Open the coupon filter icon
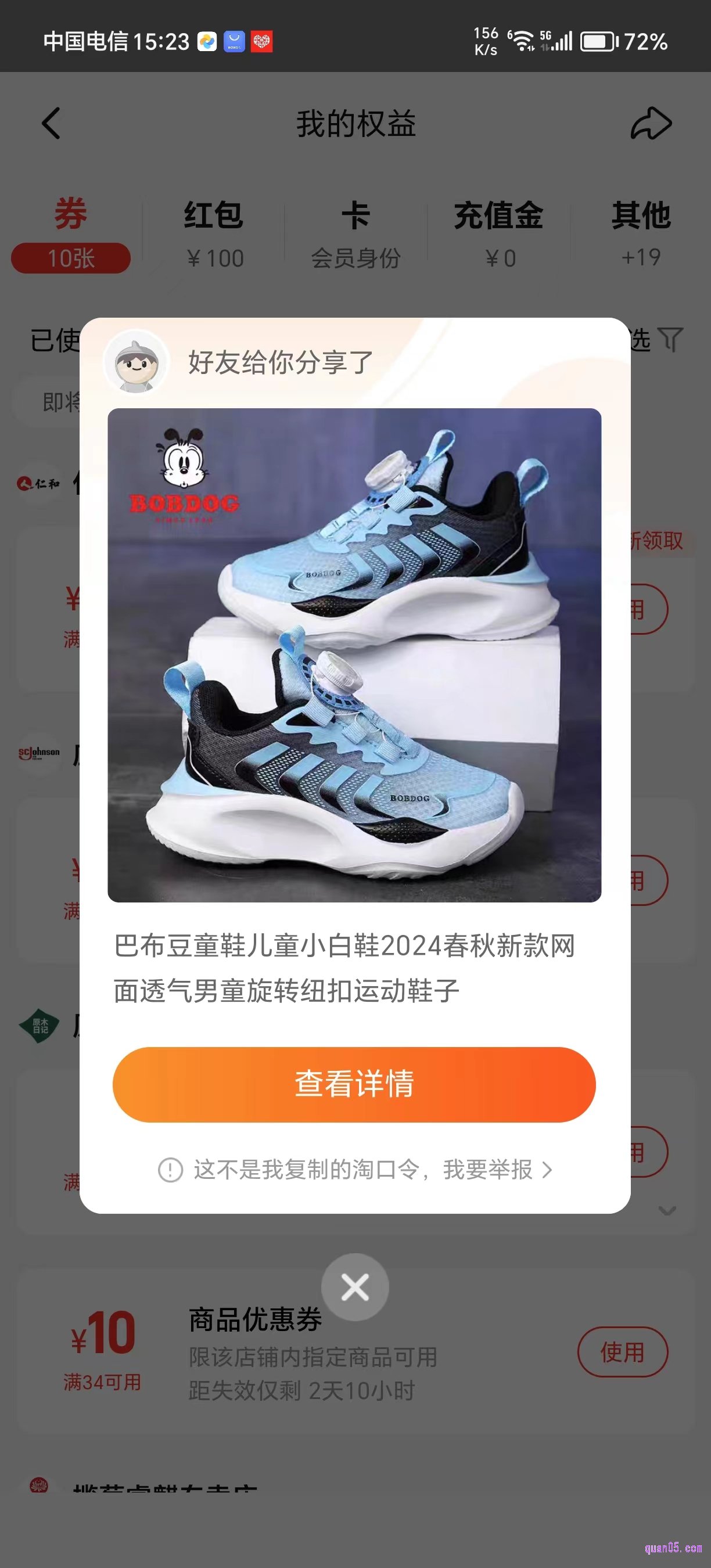Image resolution: width=711 pixels, height=1568 pixels. coord(670,340)
